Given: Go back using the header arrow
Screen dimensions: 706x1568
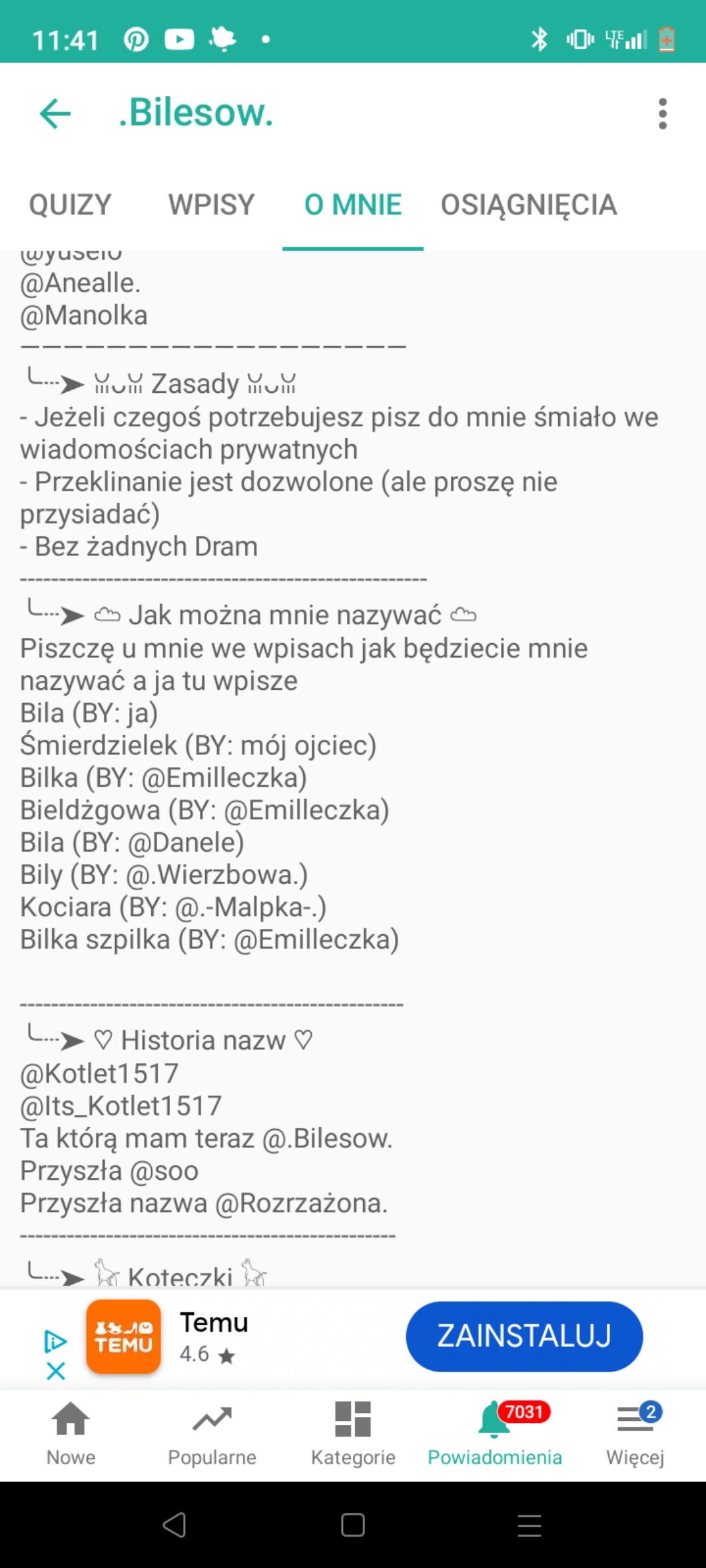Looking at the screenshot, I should (x=55, y=113).
